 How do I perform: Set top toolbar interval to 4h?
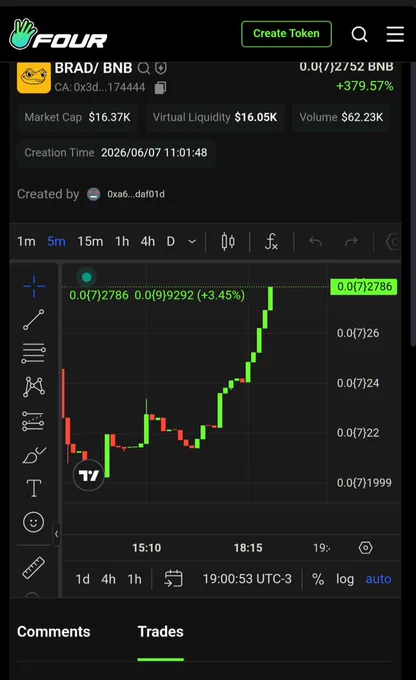(x=147, y=241)
